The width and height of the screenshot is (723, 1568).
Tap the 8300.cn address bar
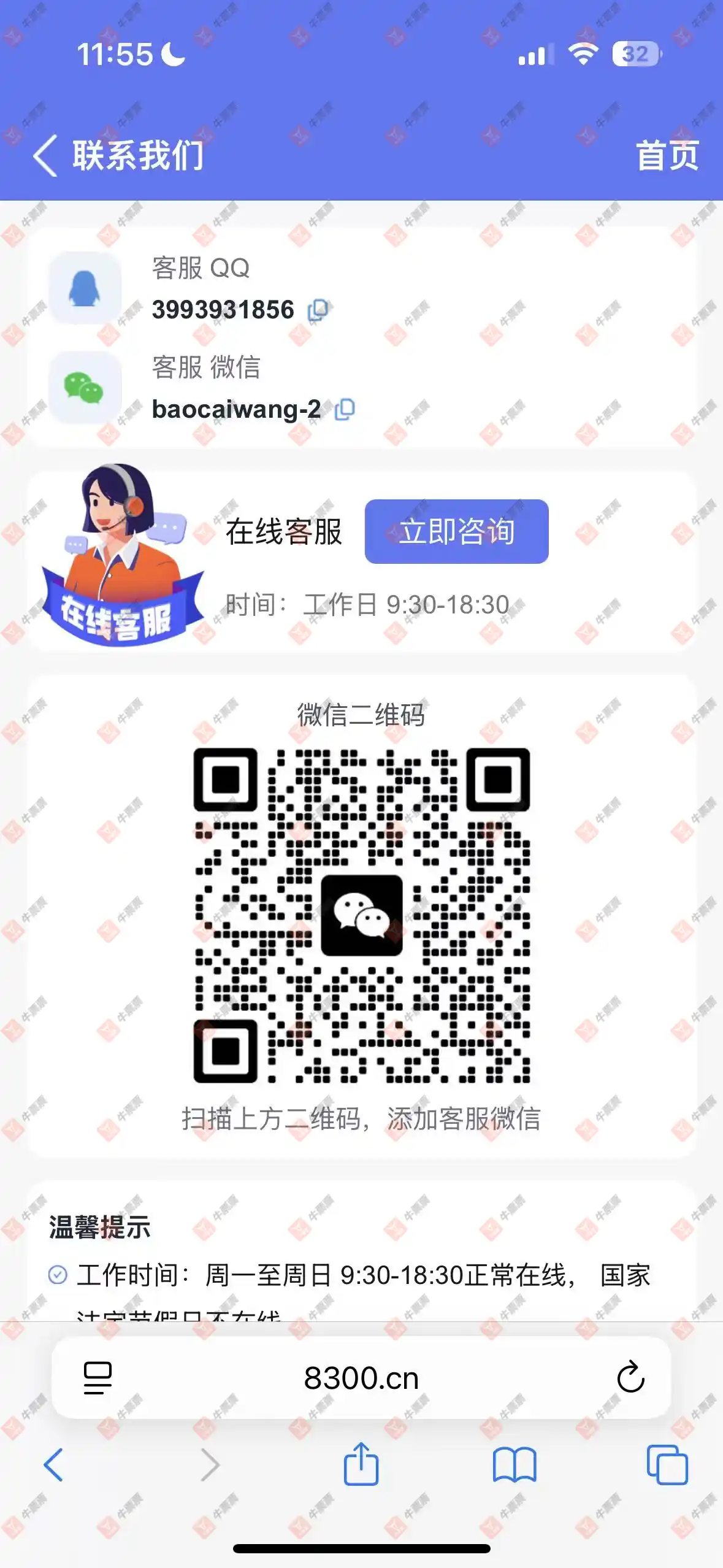click(361, 1378)
